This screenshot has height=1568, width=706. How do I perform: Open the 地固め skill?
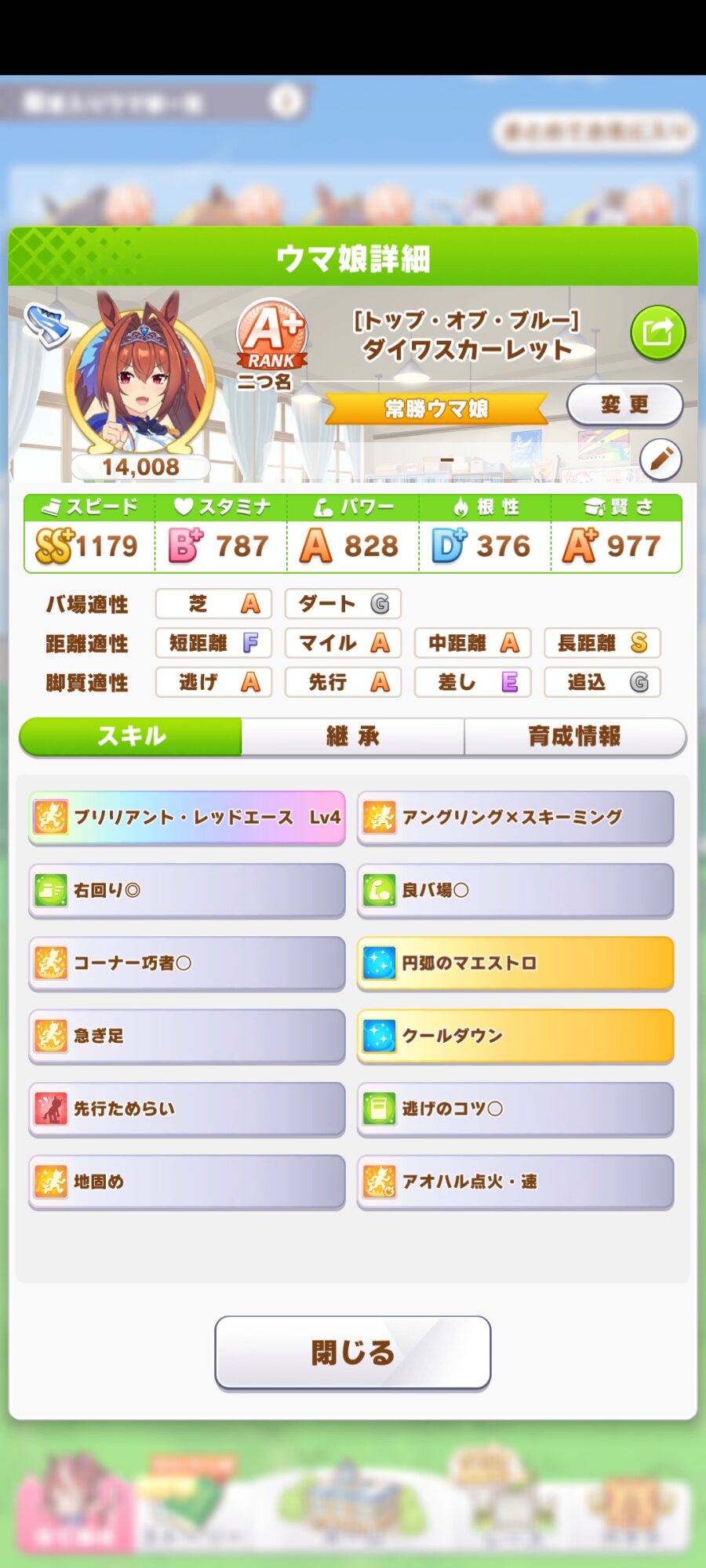coord(187,1181)
